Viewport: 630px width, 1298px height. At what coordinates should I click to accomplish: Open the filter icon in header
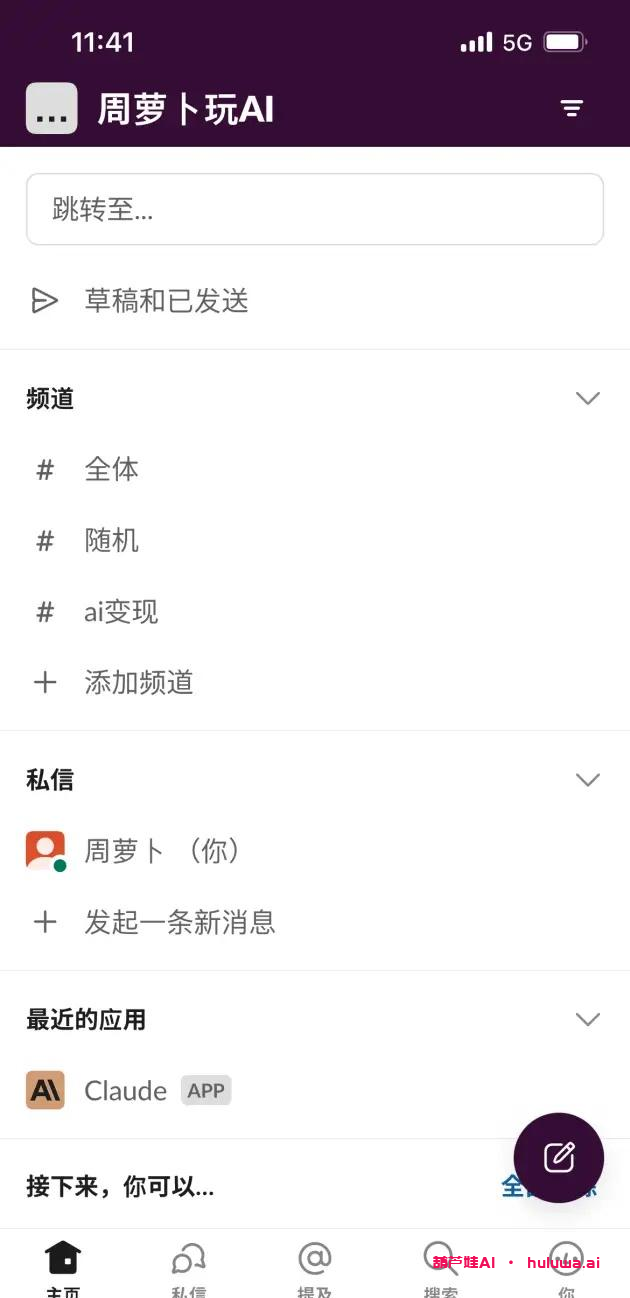pos(571,108)
